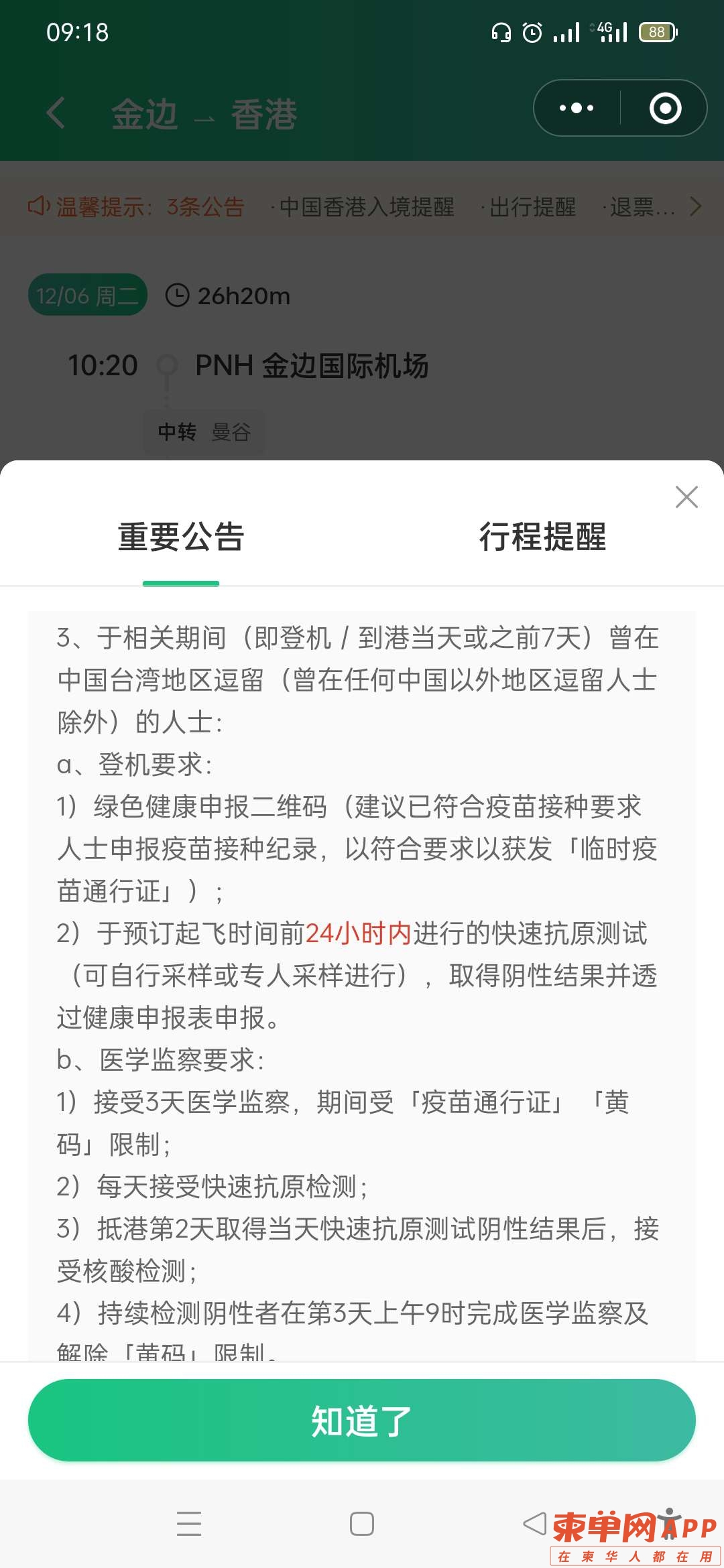Tap the system home button
Viewport: 724px width, 1568px height.
coord(362,1524)
